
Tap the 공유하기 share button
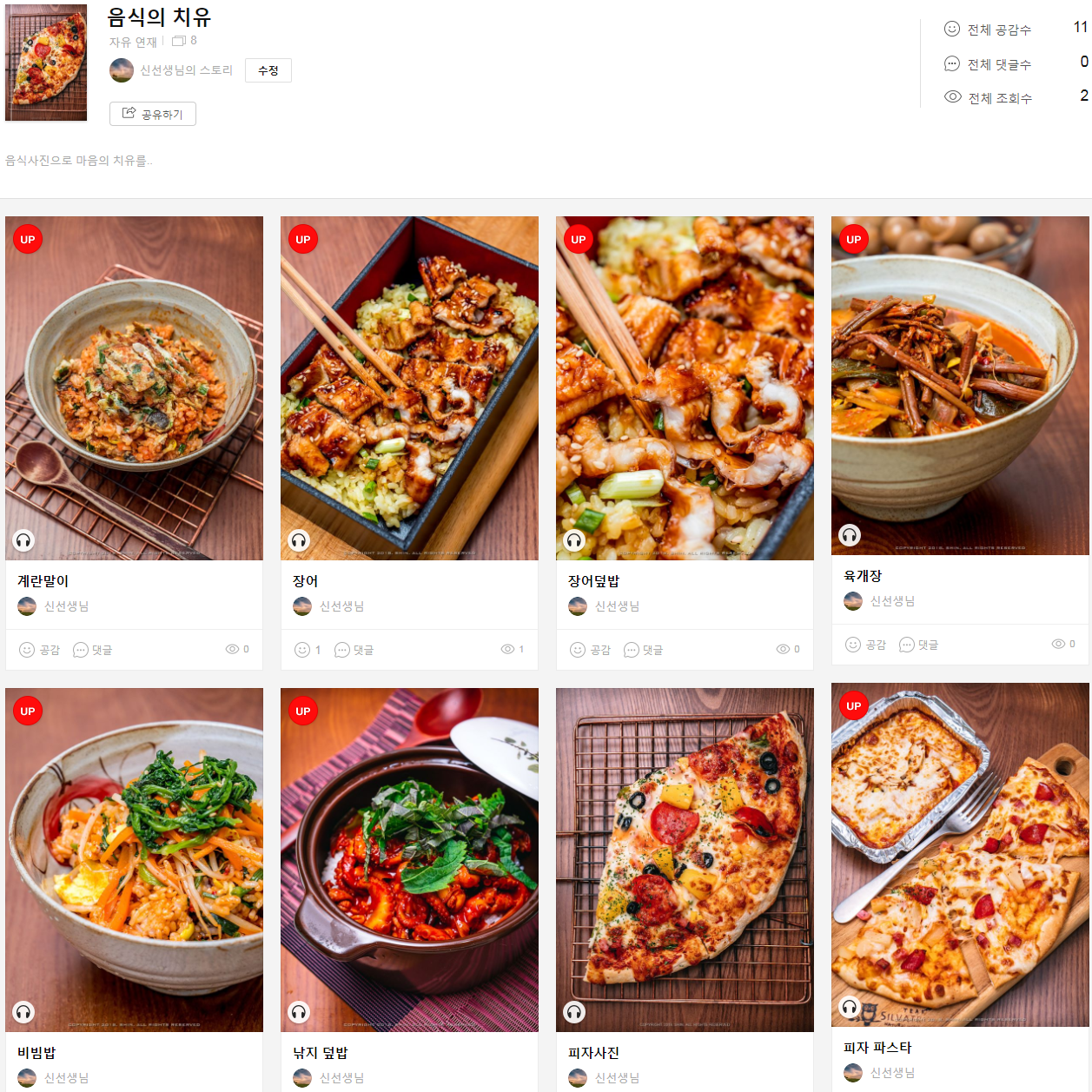coord(153,114)
